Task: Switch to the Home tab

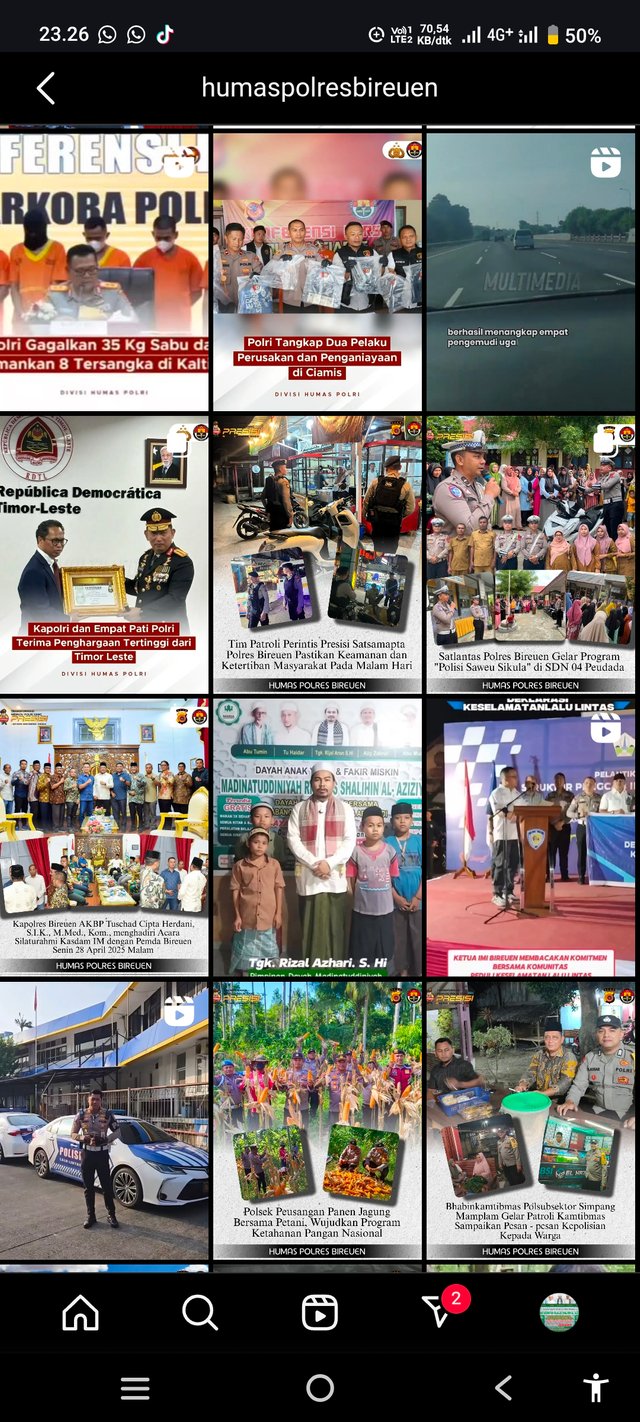Action: point(81,1312)
